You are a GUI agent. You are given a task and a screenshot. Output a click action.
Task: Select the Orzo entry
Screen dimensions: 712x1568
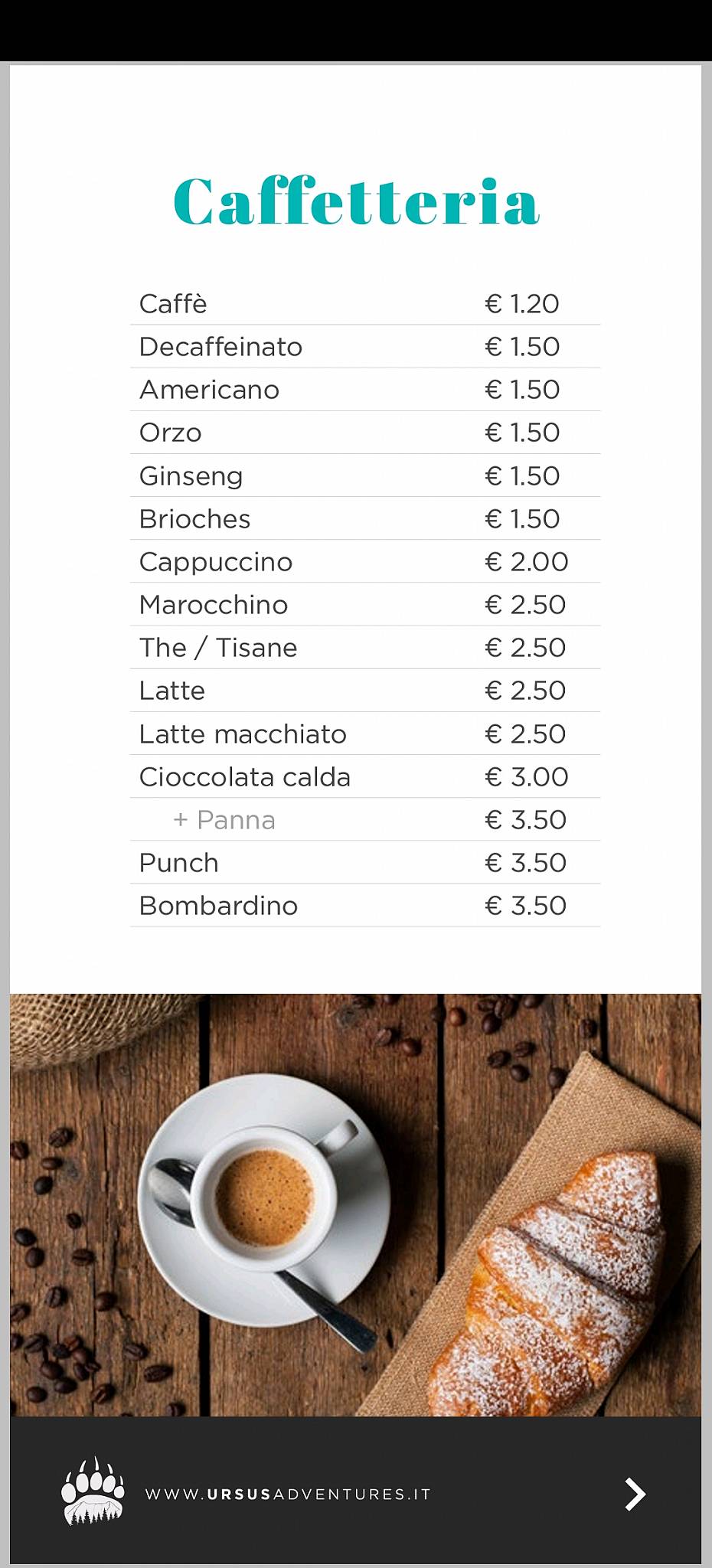170,432
